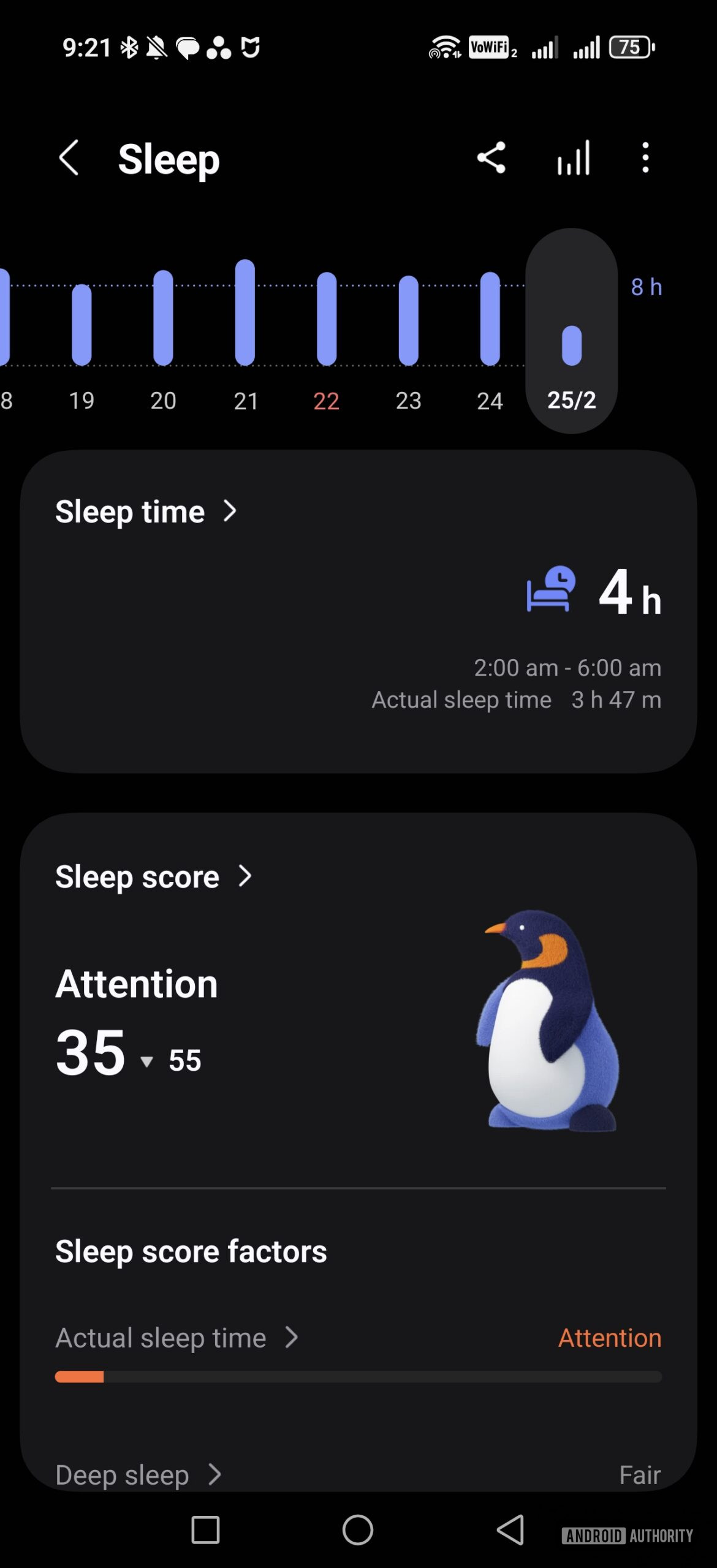Click the Attention score label
Screen dimensions: 717x1568
(136, 983)
